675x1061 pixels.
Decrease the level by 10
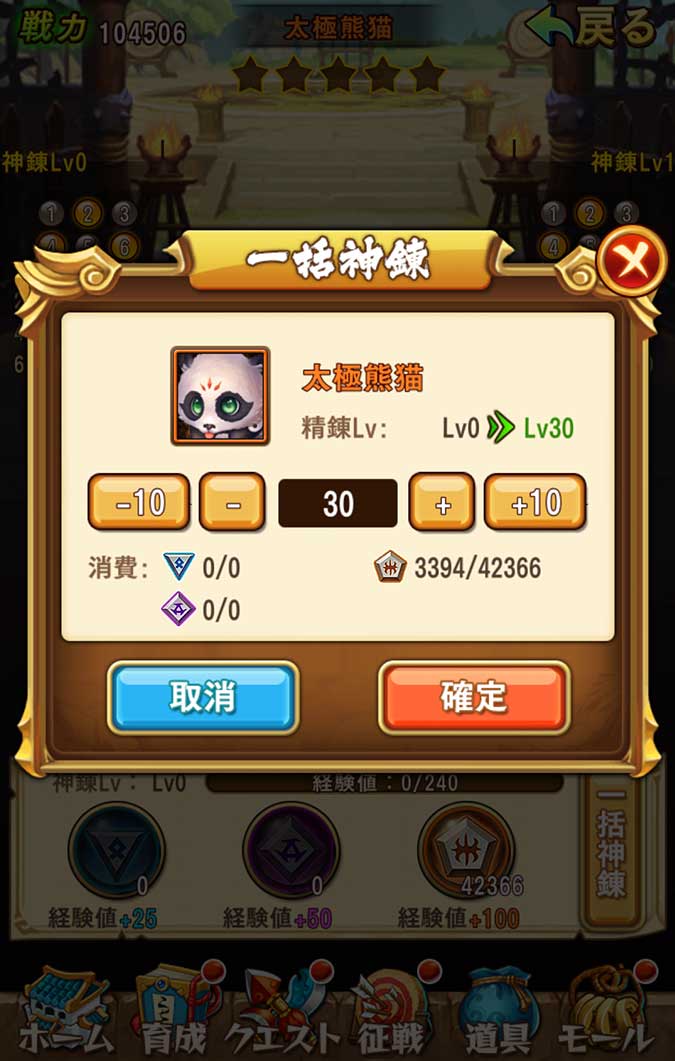[139, 502]
